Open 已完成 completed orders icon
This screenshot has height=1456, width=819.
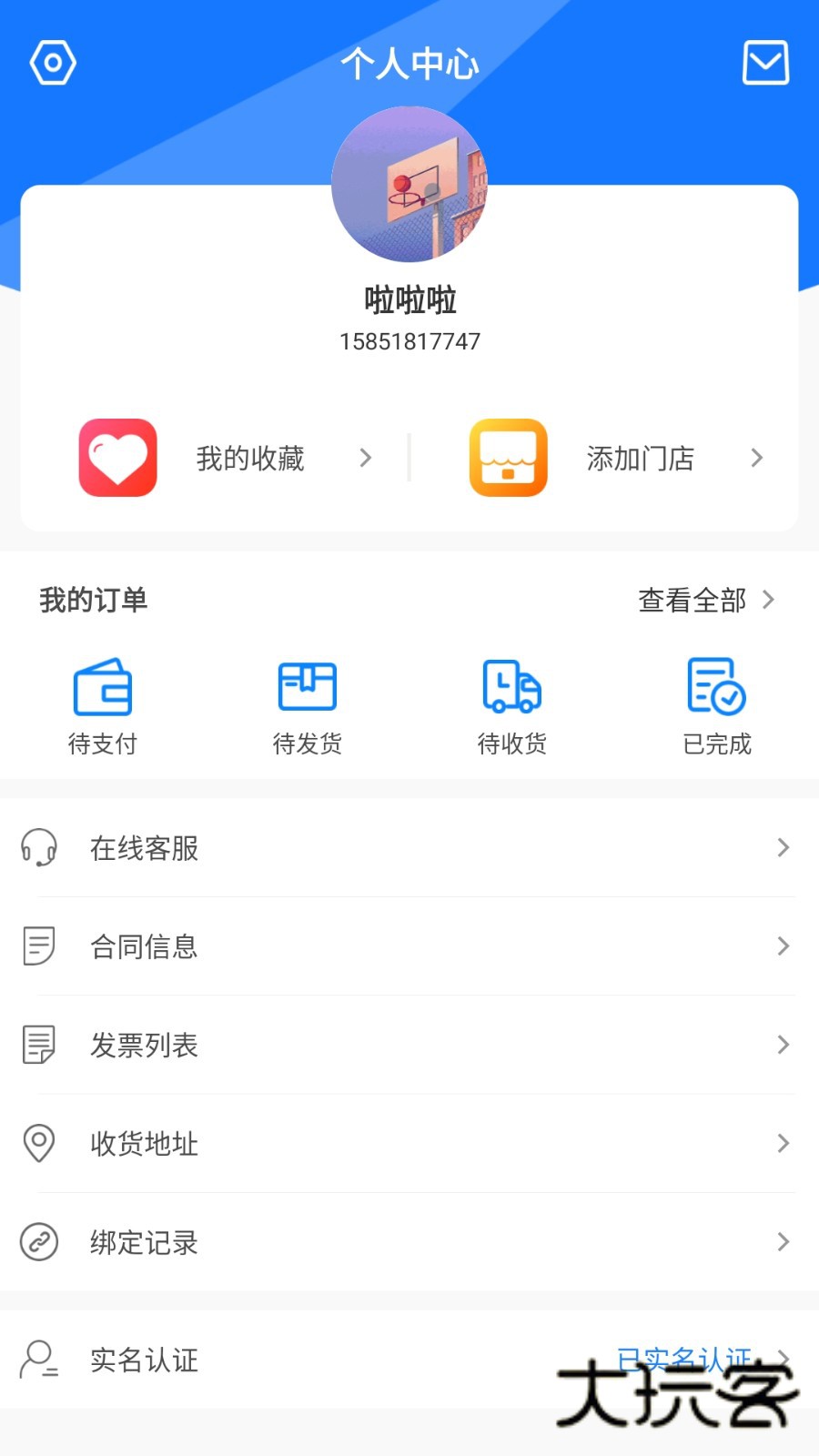tap(717, 687)
